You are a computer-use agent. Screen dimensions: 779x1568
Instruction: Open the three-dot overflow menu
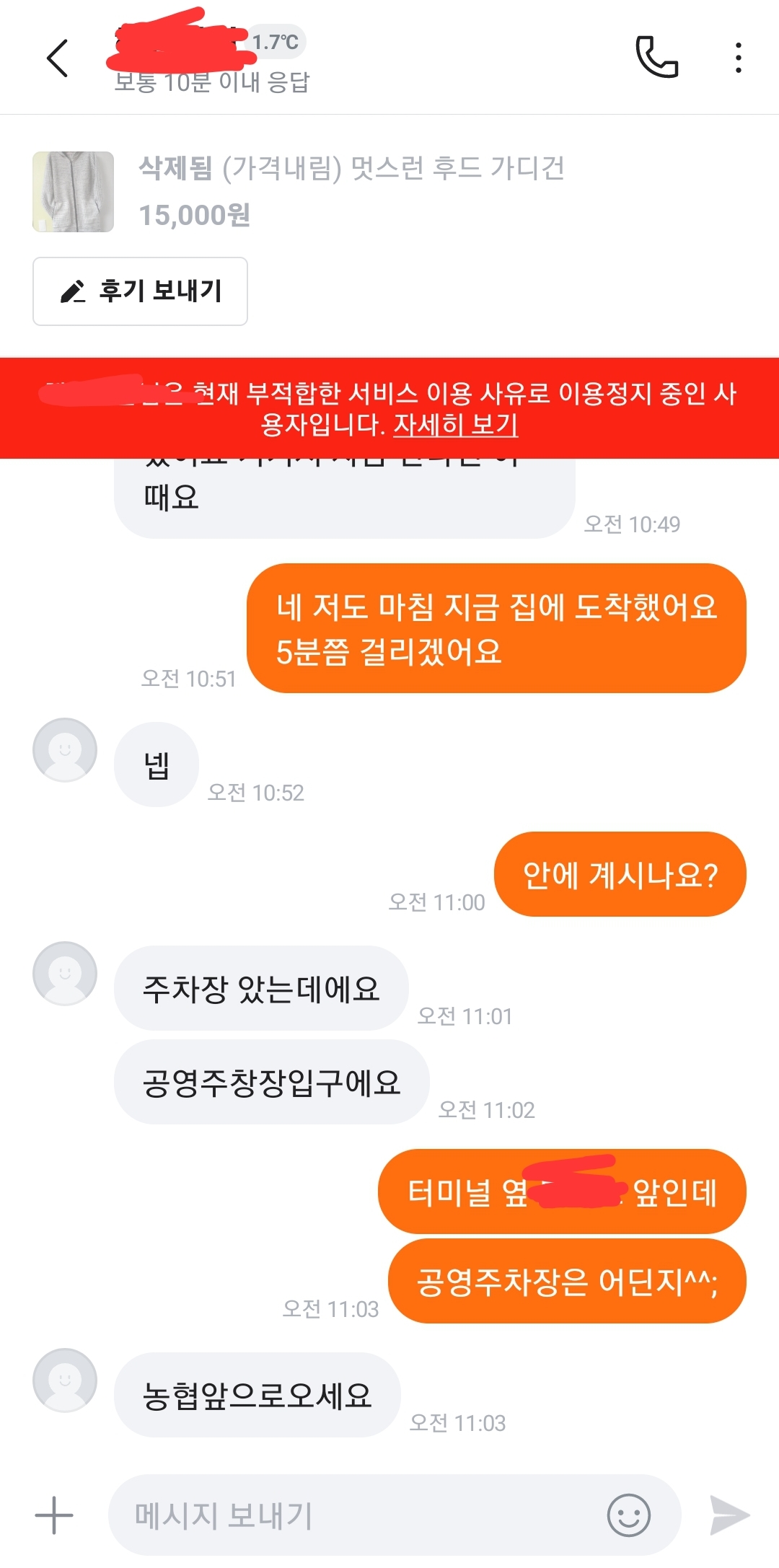coord(738,58)
